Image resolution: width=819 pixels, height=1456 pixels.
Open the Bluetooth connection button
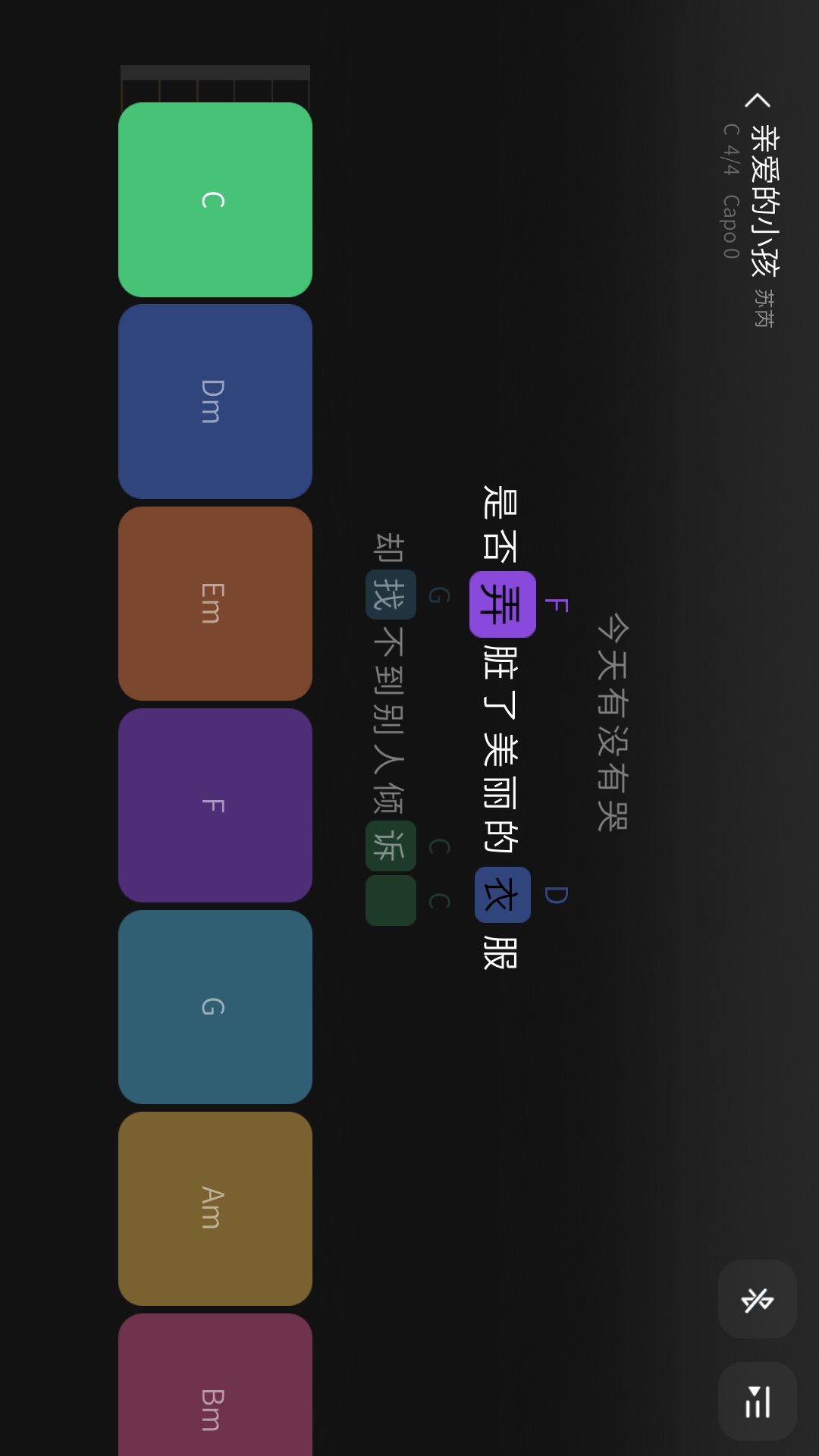(757, 1299)
